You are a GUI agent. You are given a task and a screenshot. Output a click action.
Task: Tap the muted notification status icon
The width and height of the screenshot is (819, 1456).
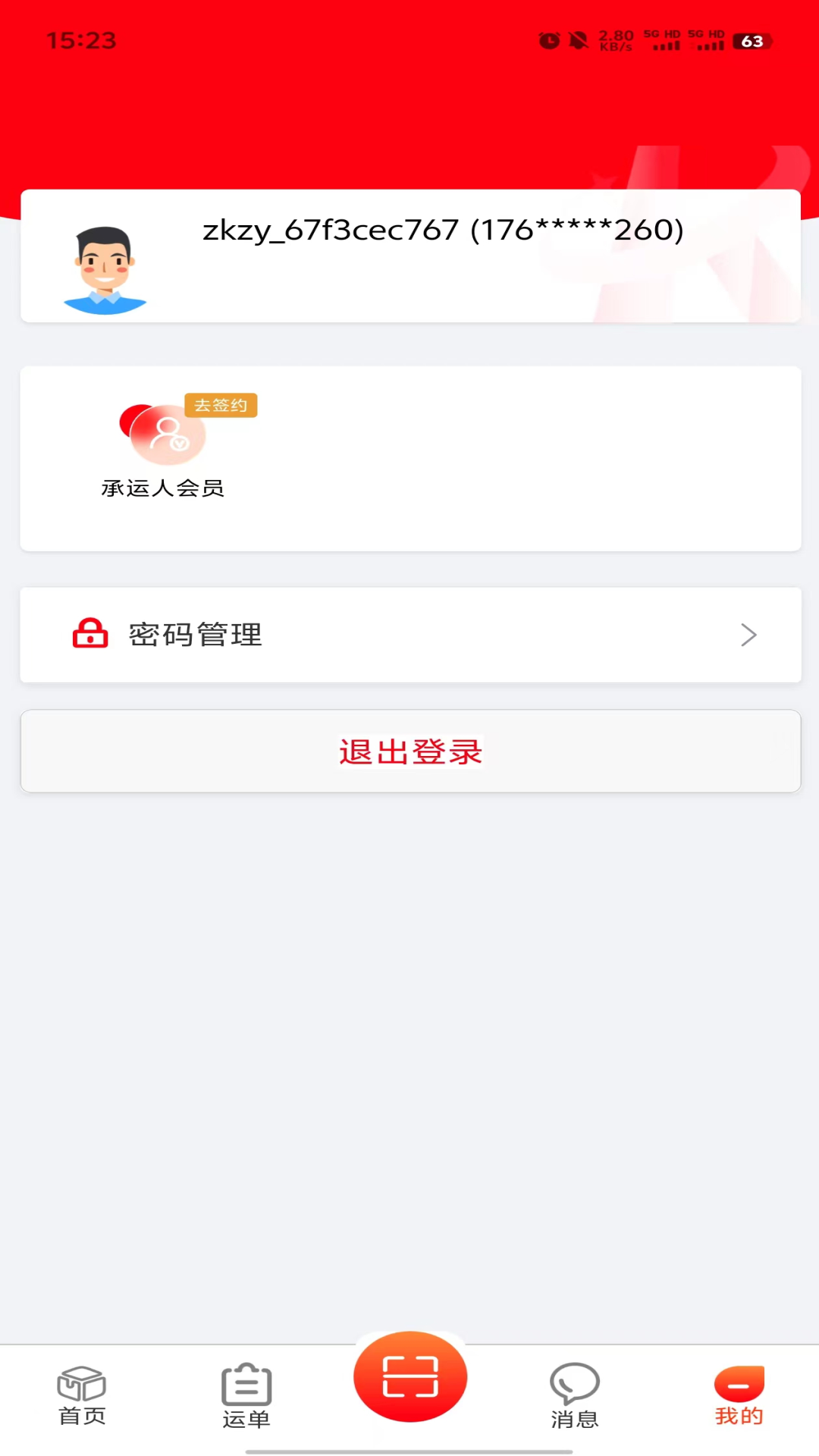[578, 41]
